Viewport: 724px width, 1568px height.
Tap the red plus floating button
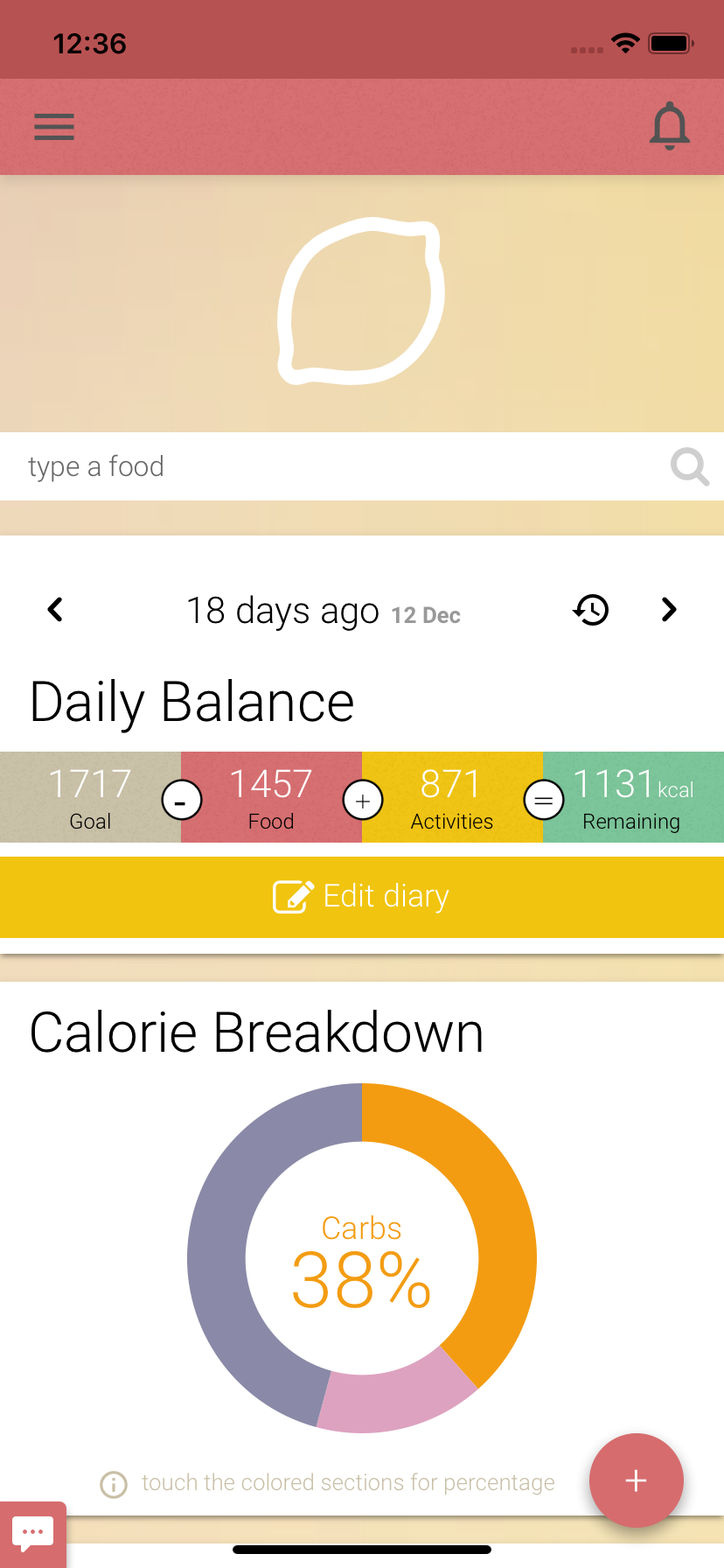636,1480
